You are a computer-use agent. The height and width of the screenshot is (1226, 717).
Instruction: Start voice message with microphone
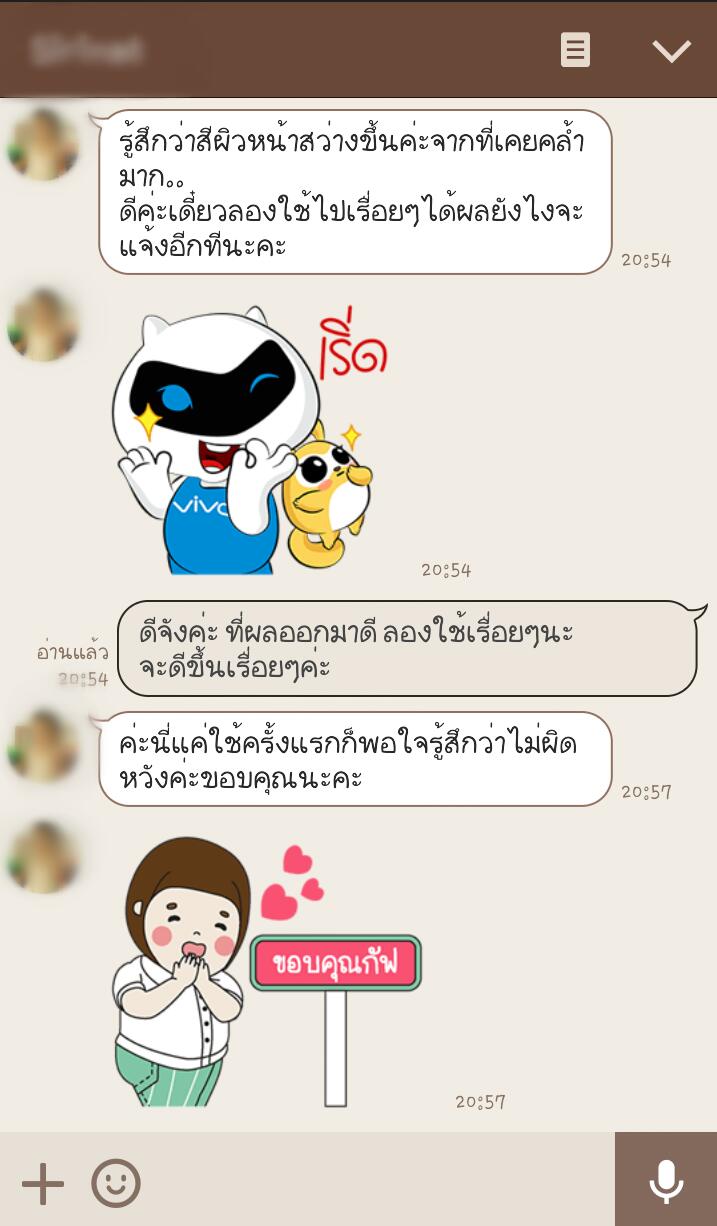click(x=666, y=1181)
